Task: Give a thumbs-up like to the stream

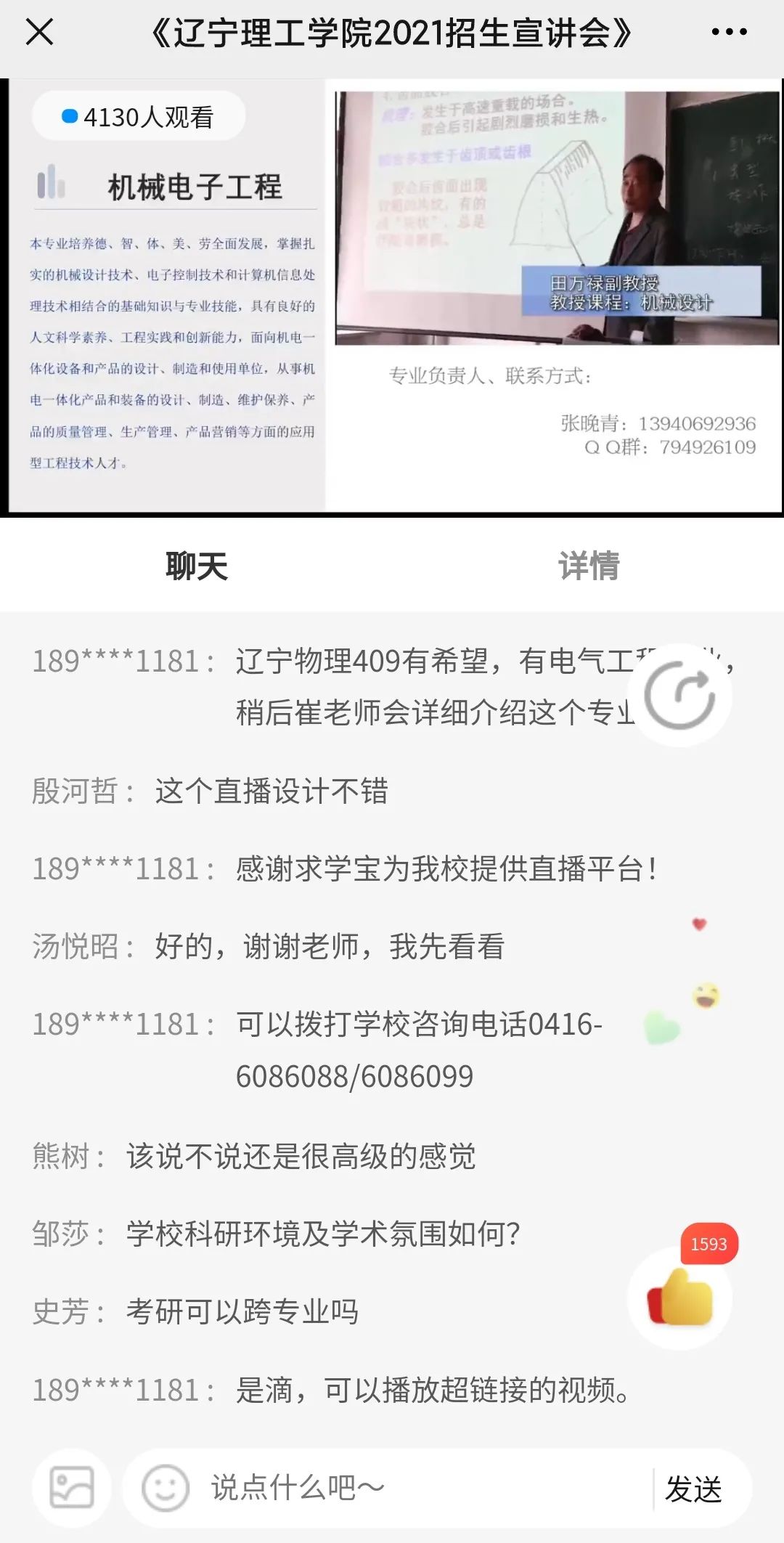Action: pyautogui.click(x=680, y=1298)
